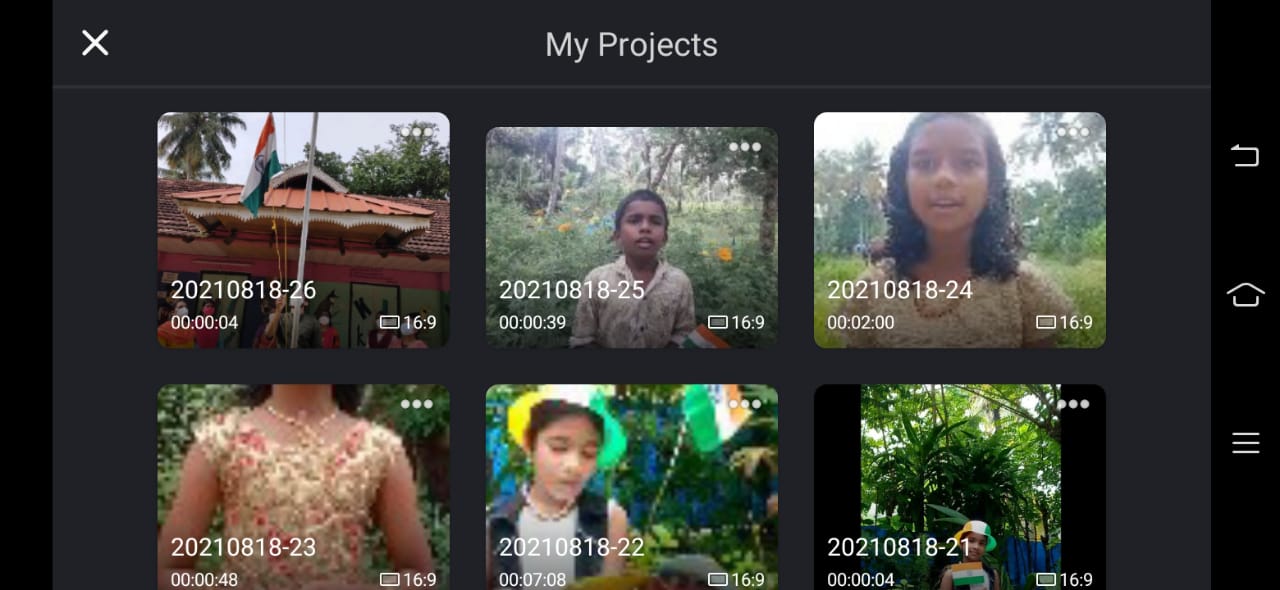Show more options for project 20210818-24
Screen dimensions: 1280x590
(x=1073, y=132)
